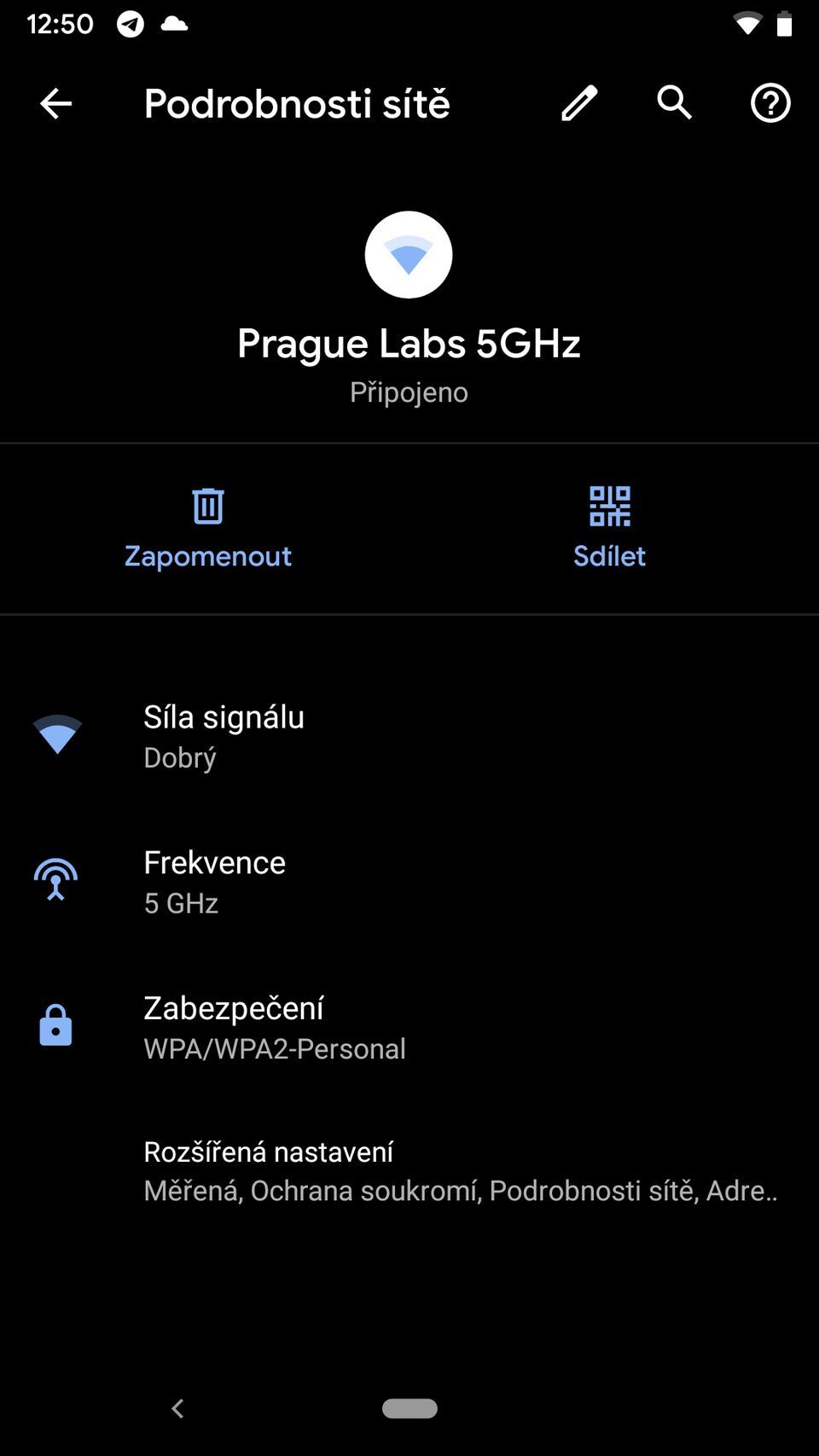Tap the QR code icon above Sdílet

pos(610,505)
